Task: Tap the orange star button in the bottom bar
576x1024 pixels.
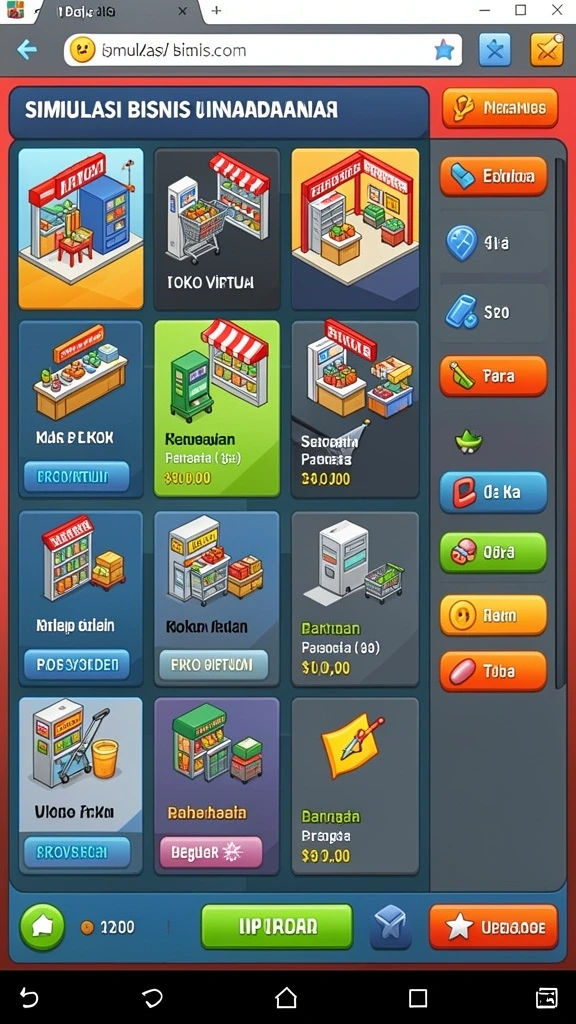Action: pyautogui.click(x=494, y=927)
